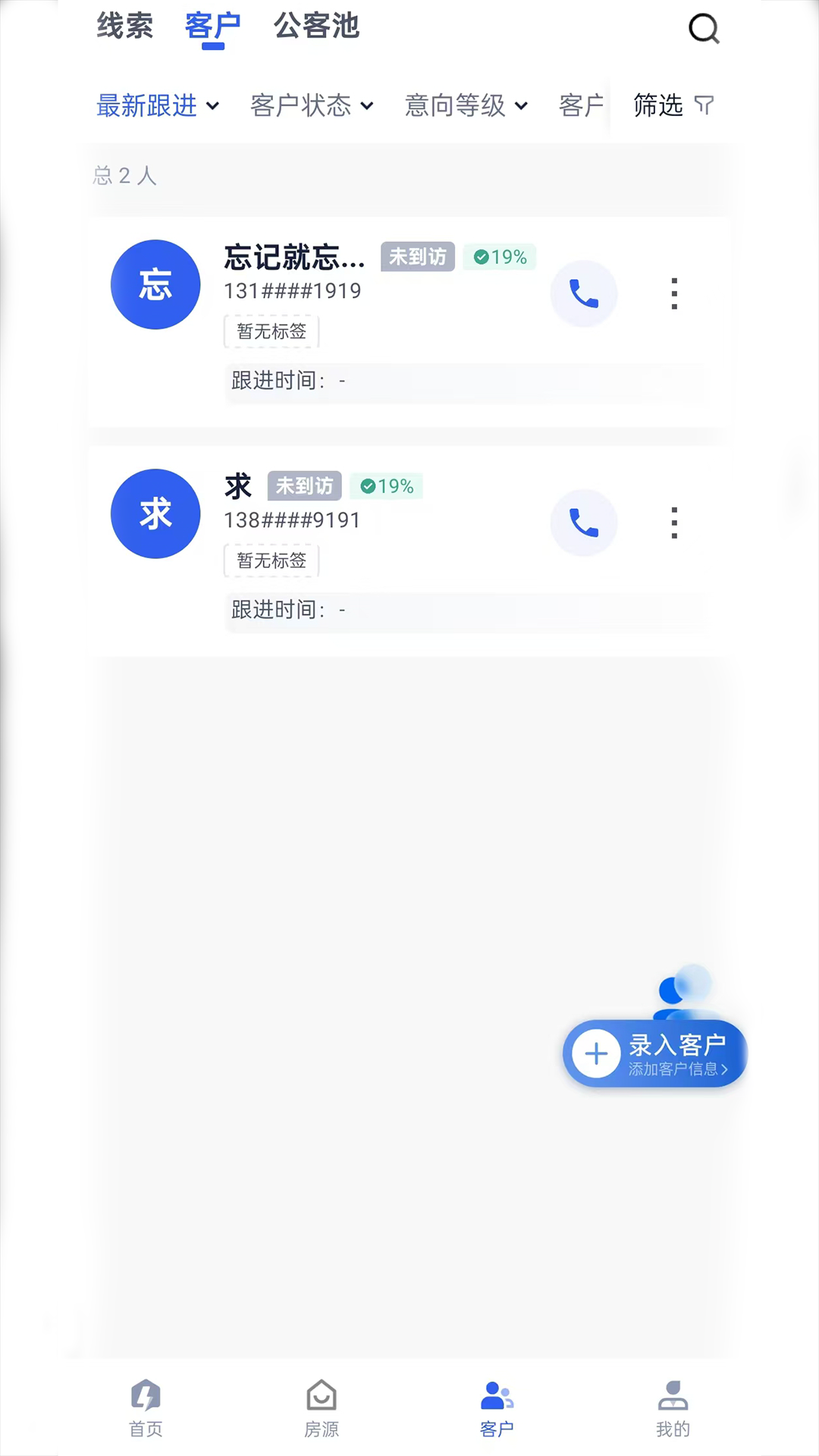819x1456 pixels.
Task: Expand the 意向等级 filter dropdown
Action: point(466,106)
